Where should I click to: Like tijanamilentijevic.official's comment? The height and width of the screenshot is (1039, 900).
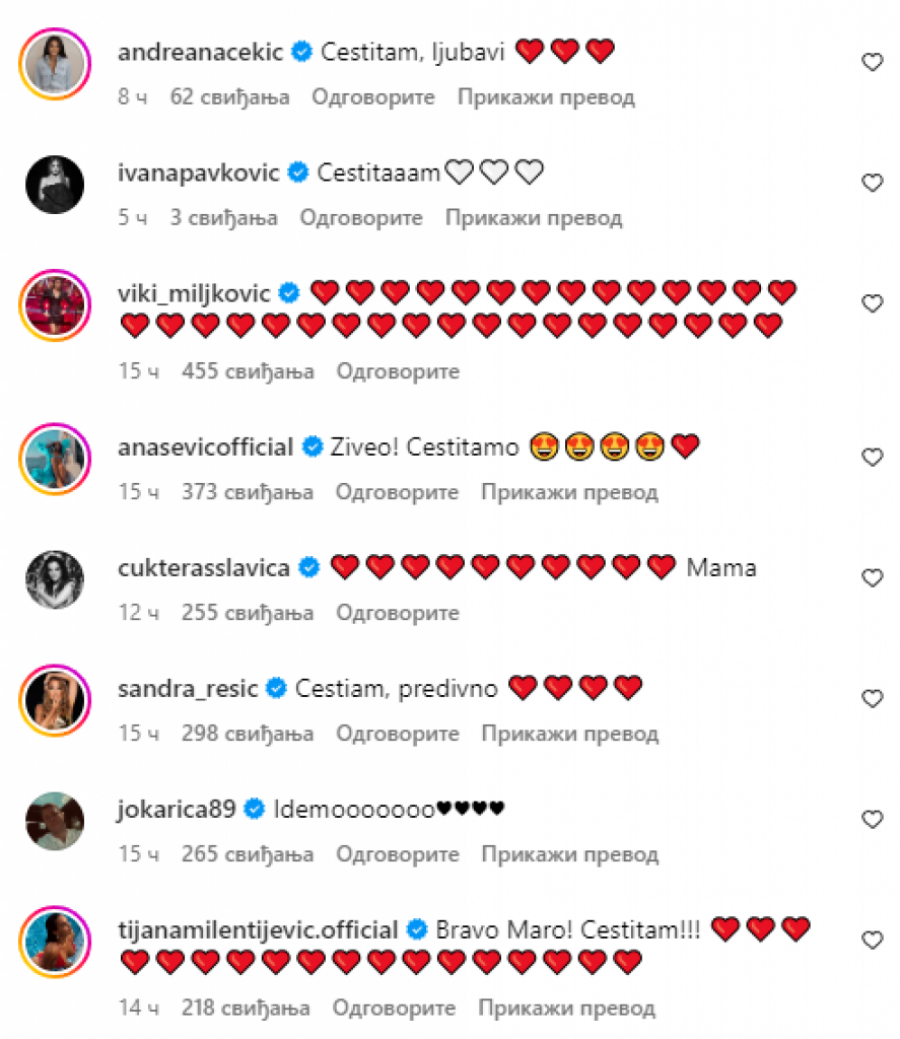pos(872,940)
